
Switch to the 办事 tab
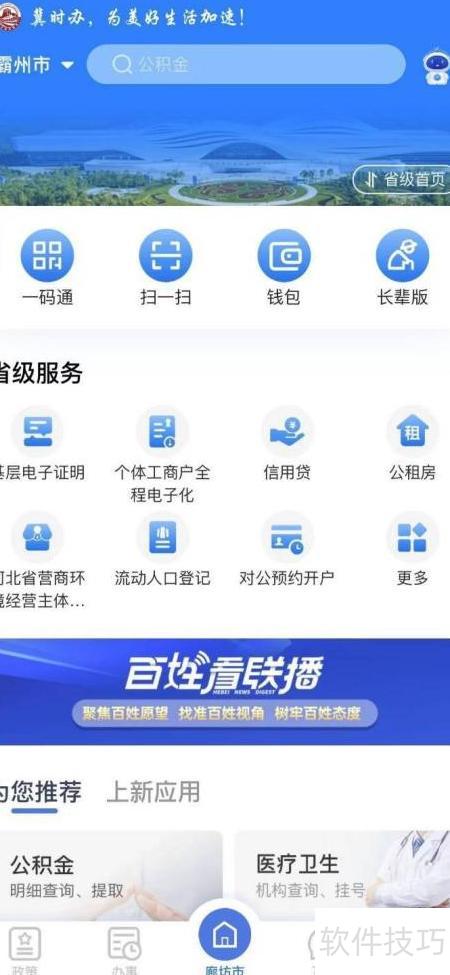(x=124, y=950)
